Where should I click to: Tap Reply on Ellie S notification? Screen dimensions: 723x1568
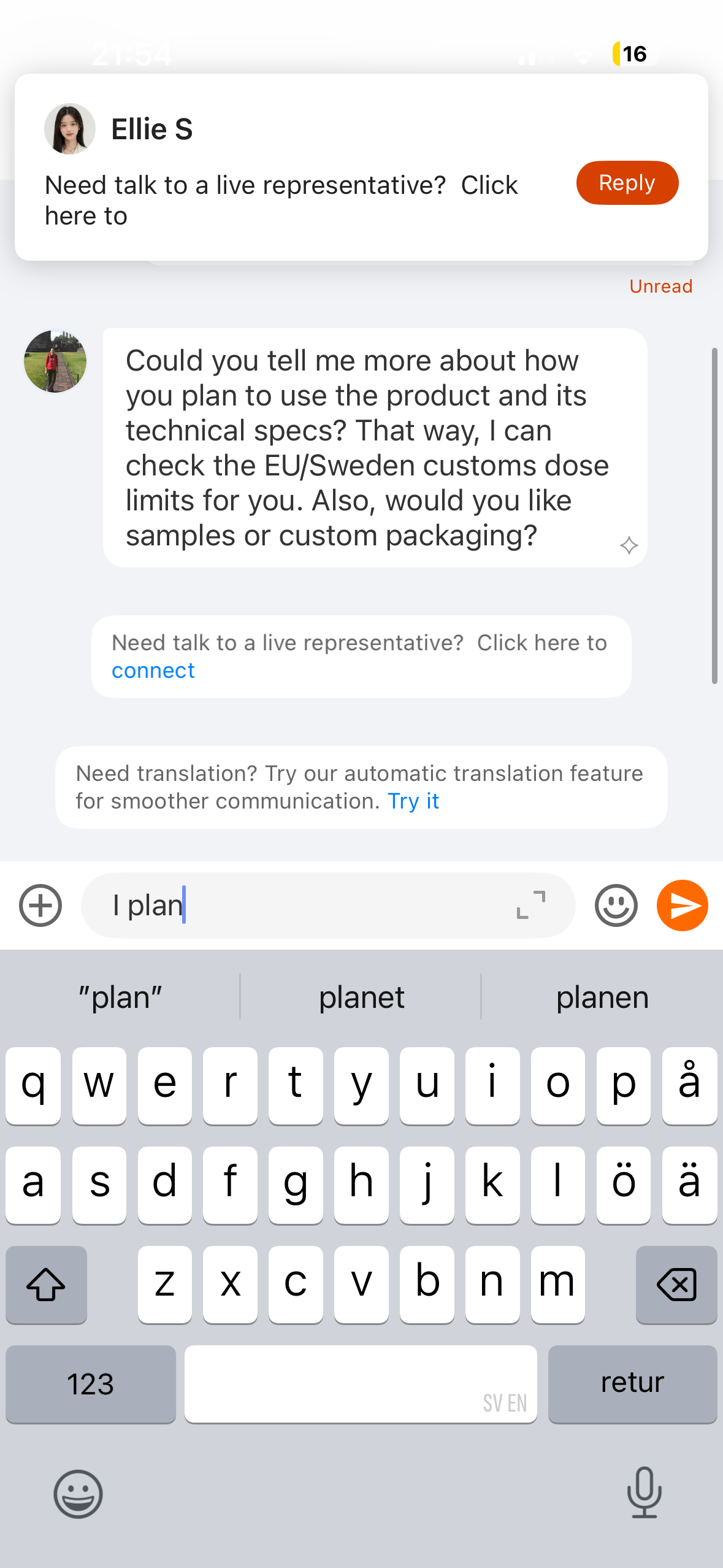tap(627, 183)
